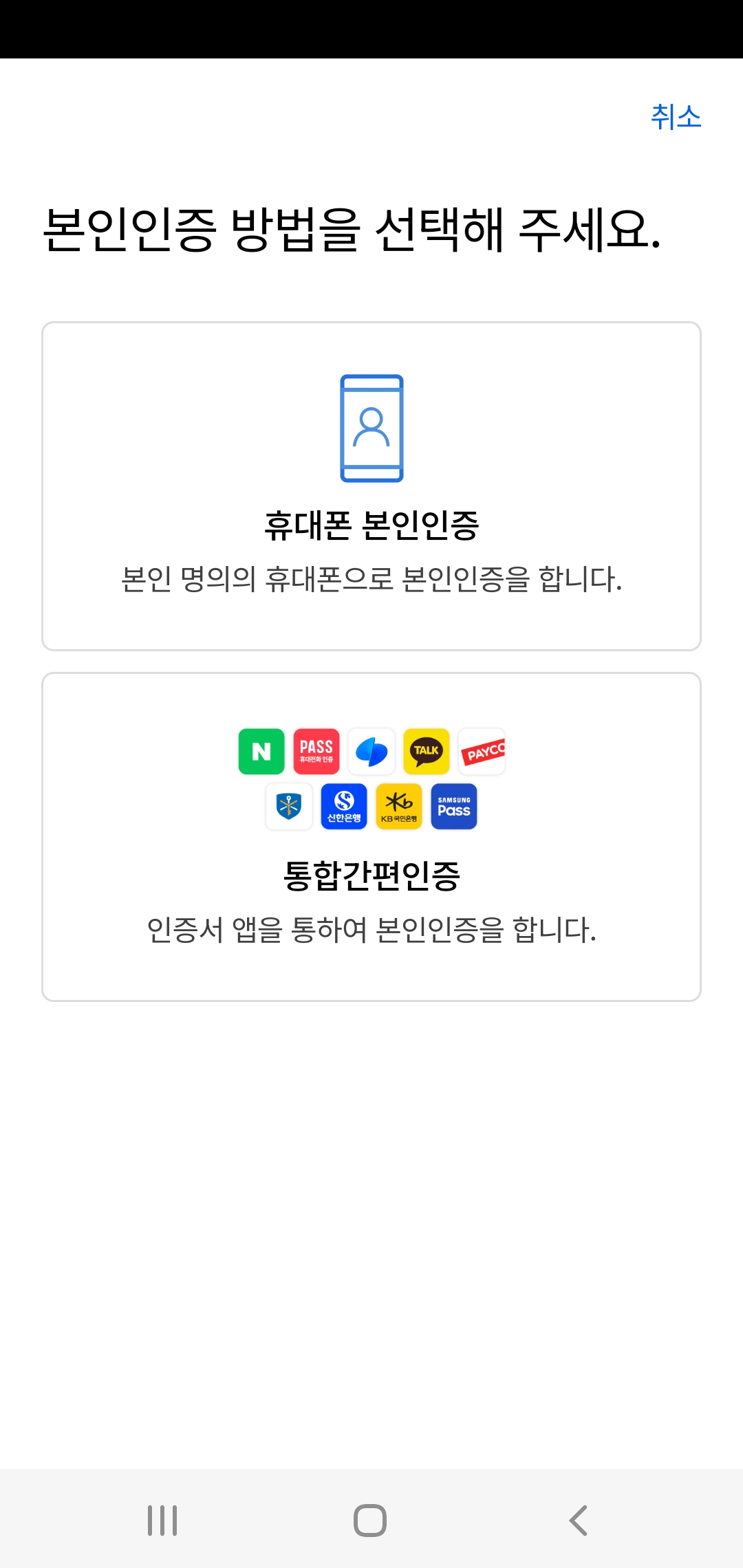Image resolution: width=743 pixels, height=1568 pixels.
Task: Select the Naver authentication icon
Action: pyautogui.click(x=261, y=751)
